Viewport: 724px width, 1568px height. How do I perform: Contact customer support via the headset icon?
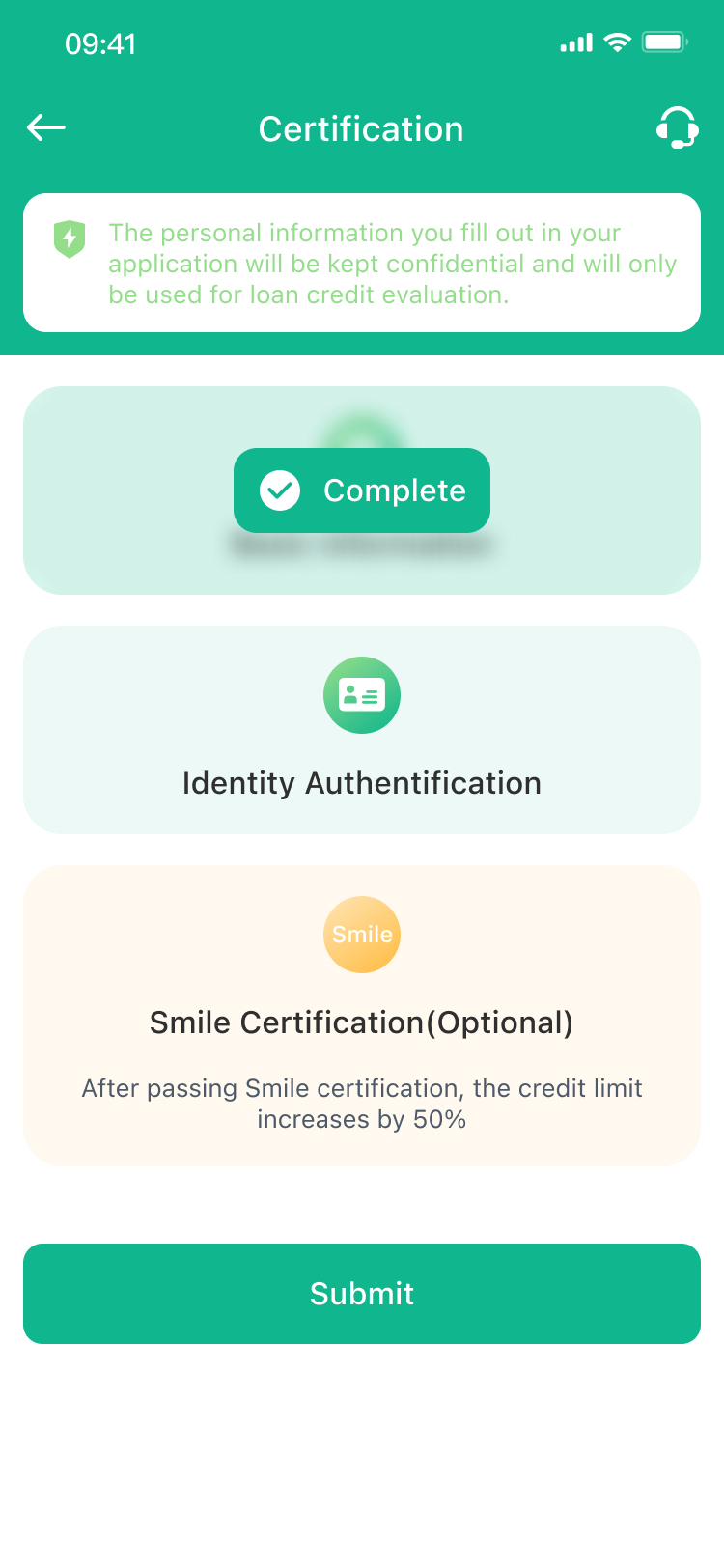677,127
